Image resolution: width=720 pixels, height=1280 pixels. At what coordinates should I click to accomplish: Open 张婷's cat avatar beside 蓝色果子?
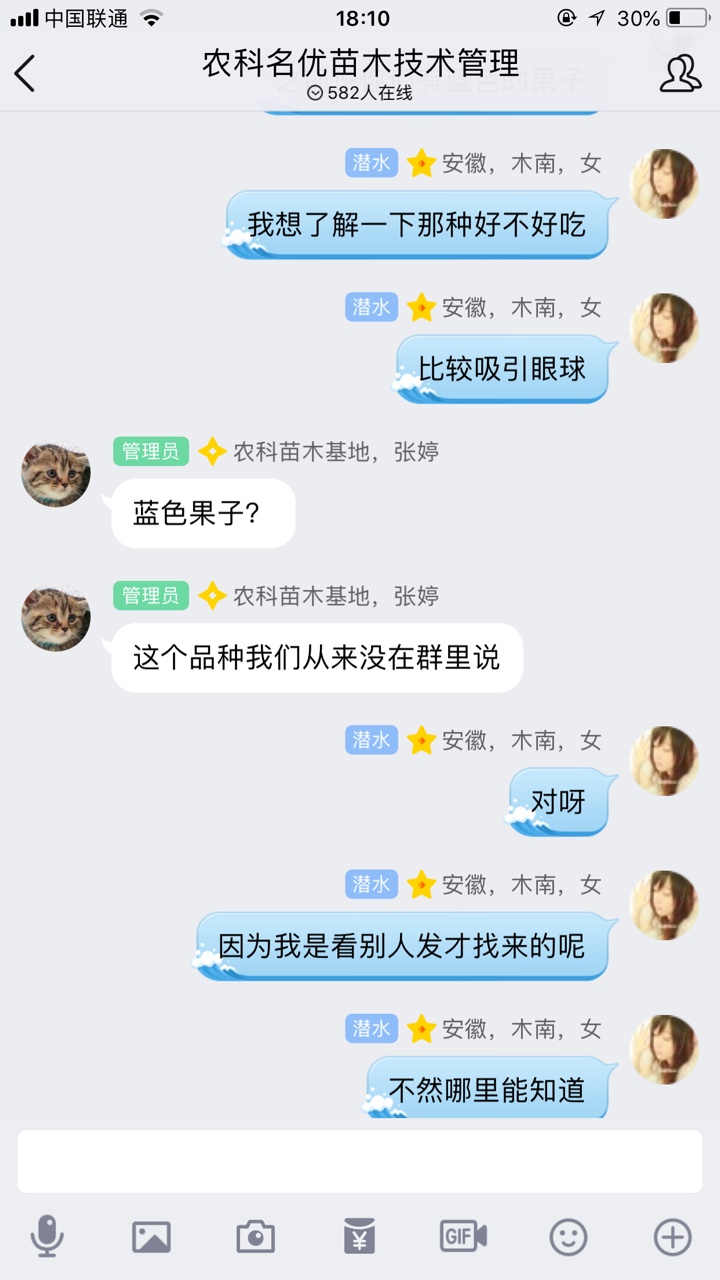[56, 473]
